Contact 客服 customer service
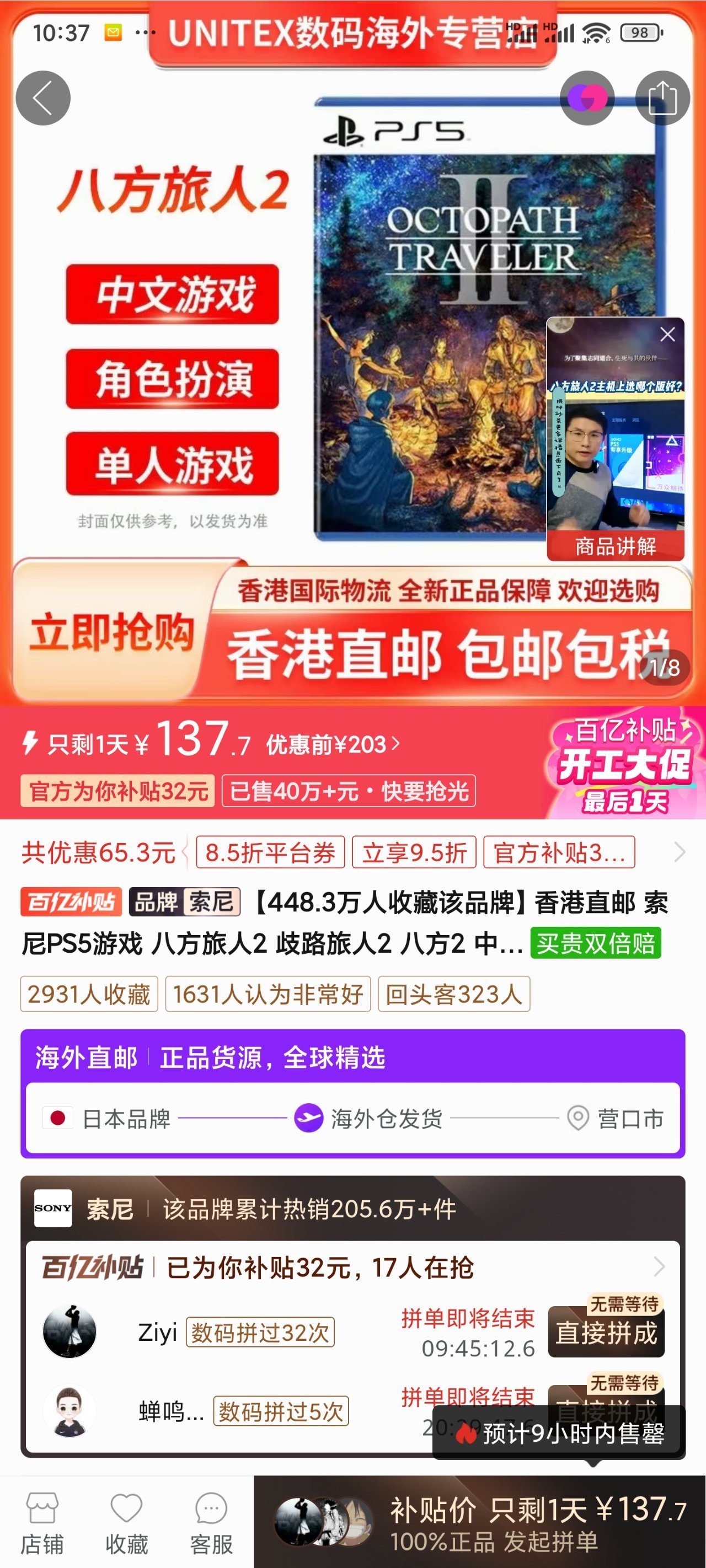Viewport: 706px width, 1568px height. click(x=211, y=1522)
